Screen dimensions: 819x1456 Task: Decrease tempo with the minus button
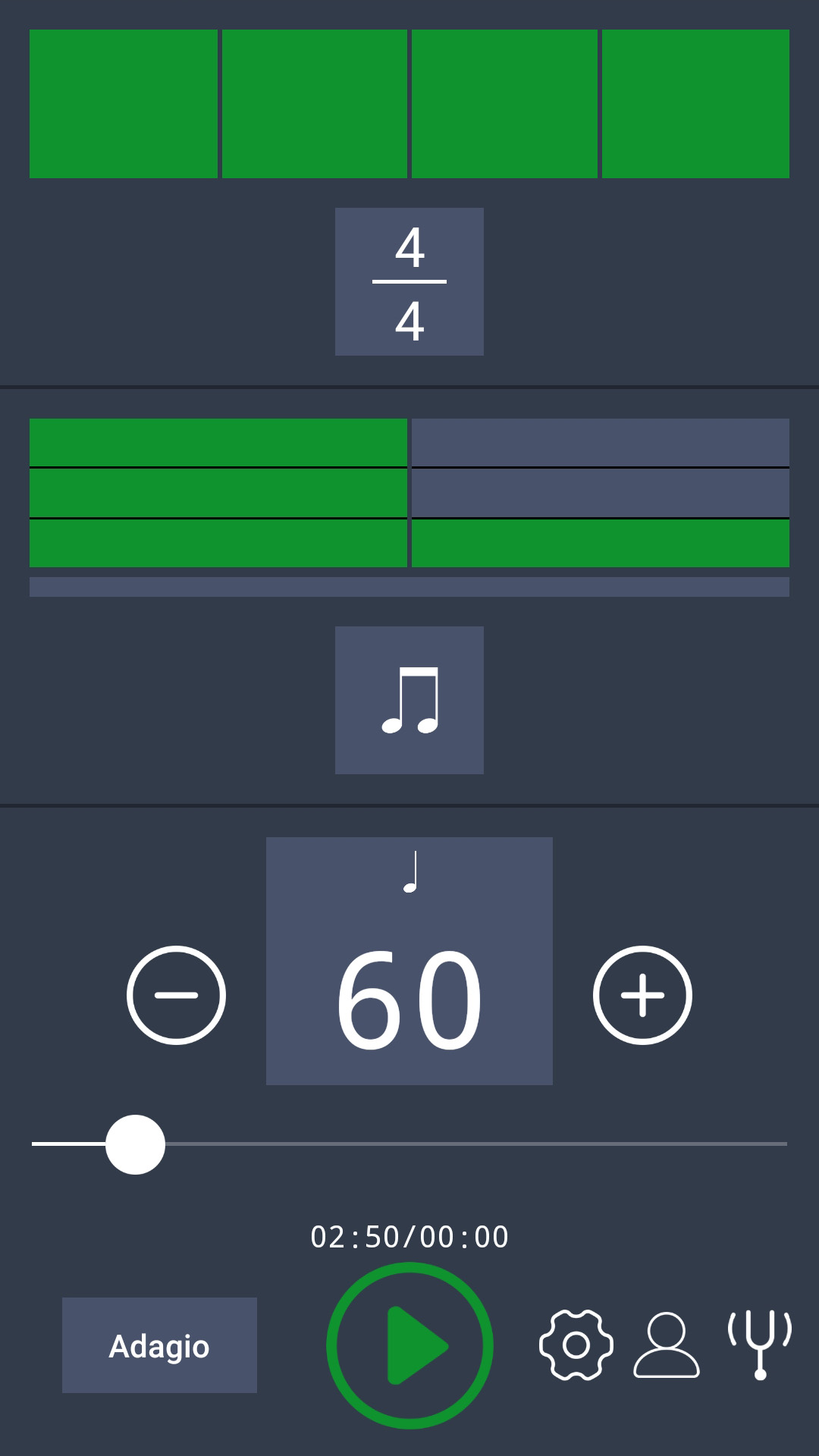click(176, 995)
